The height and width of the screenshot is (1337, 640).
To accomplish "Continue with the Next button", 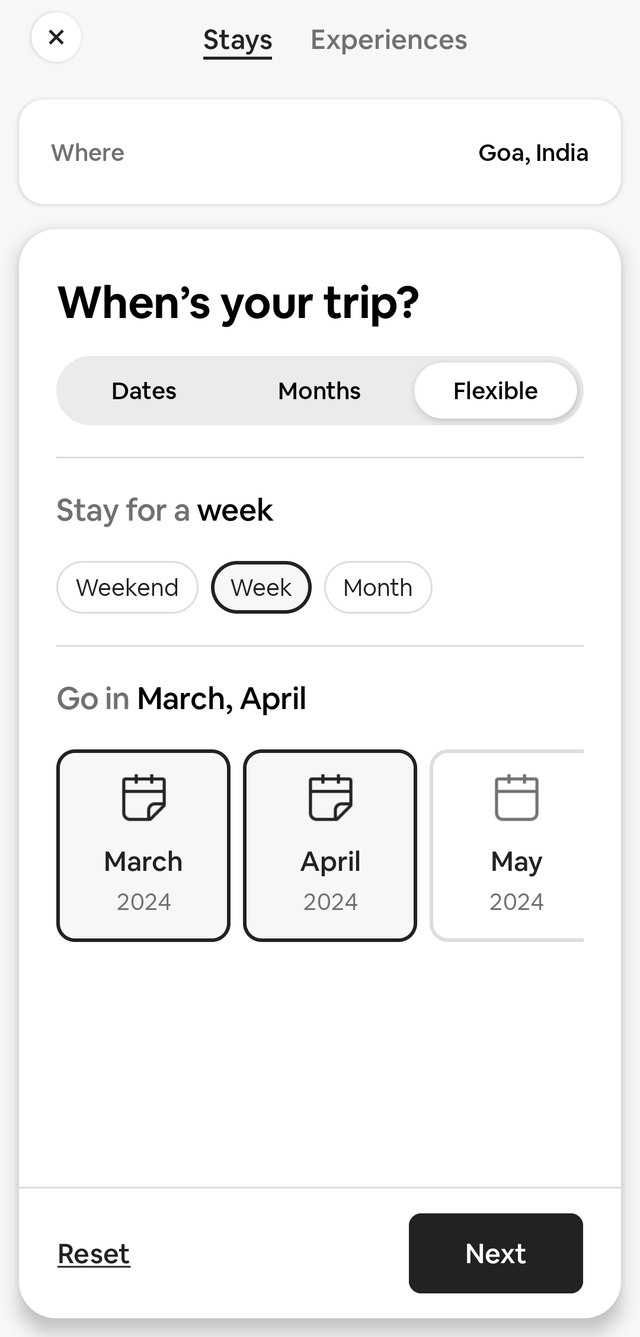I will [x=495, y=1254].
